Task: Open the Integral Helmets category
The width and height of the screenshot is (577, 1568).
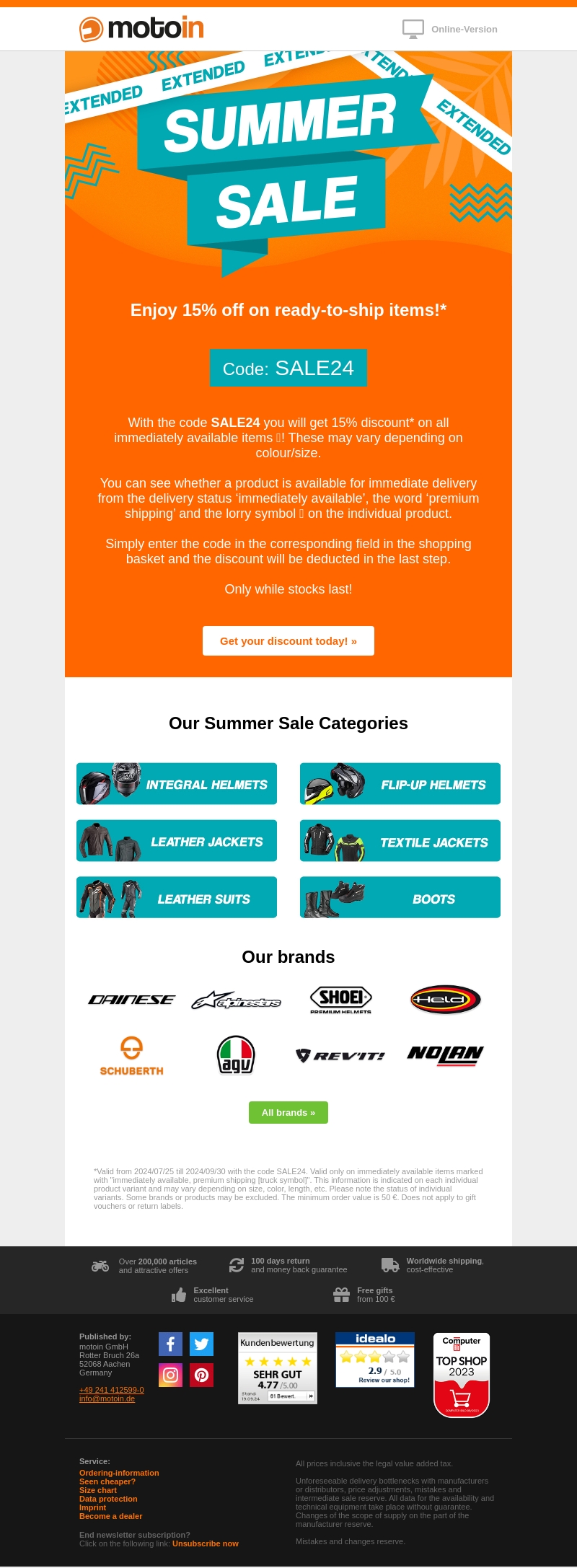Action: tap(177, 784)
